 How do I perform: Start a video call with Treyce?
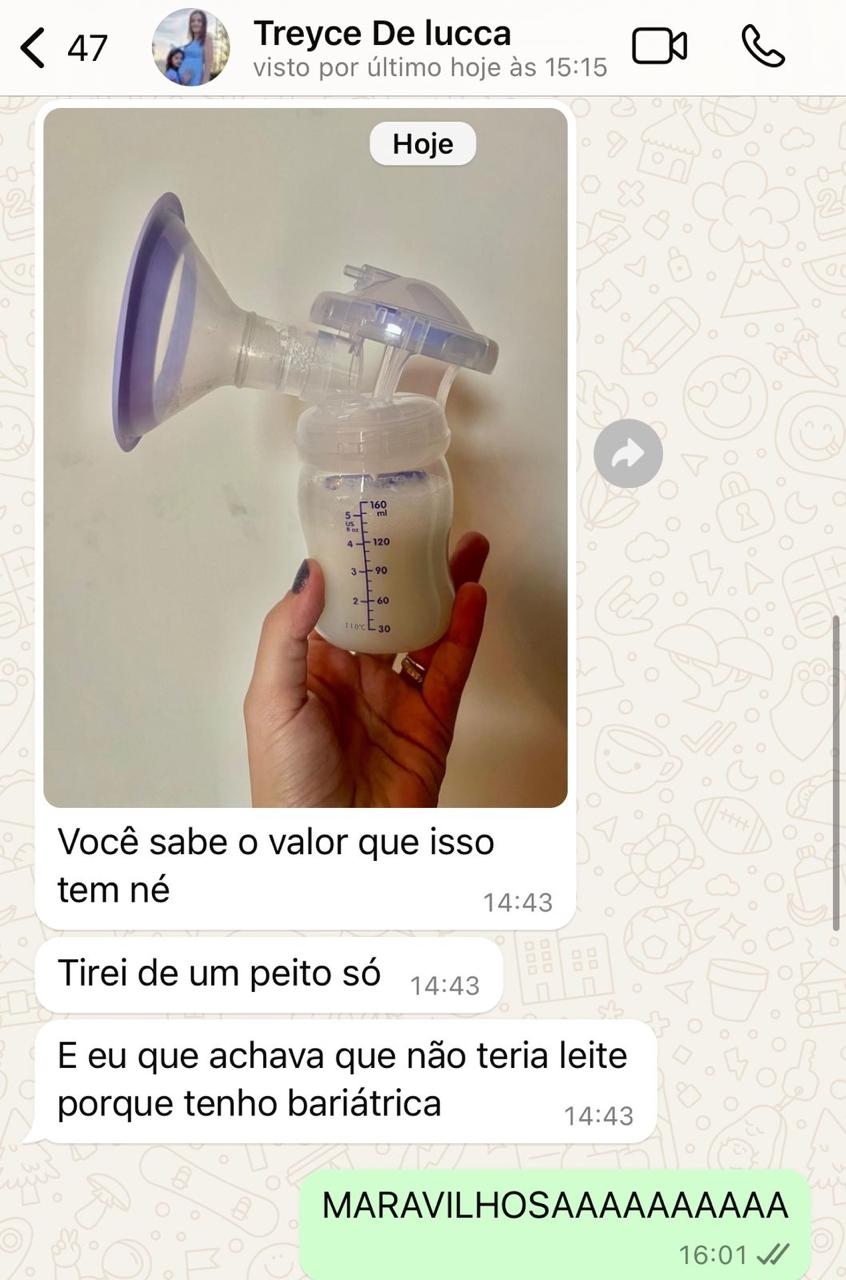660,46
